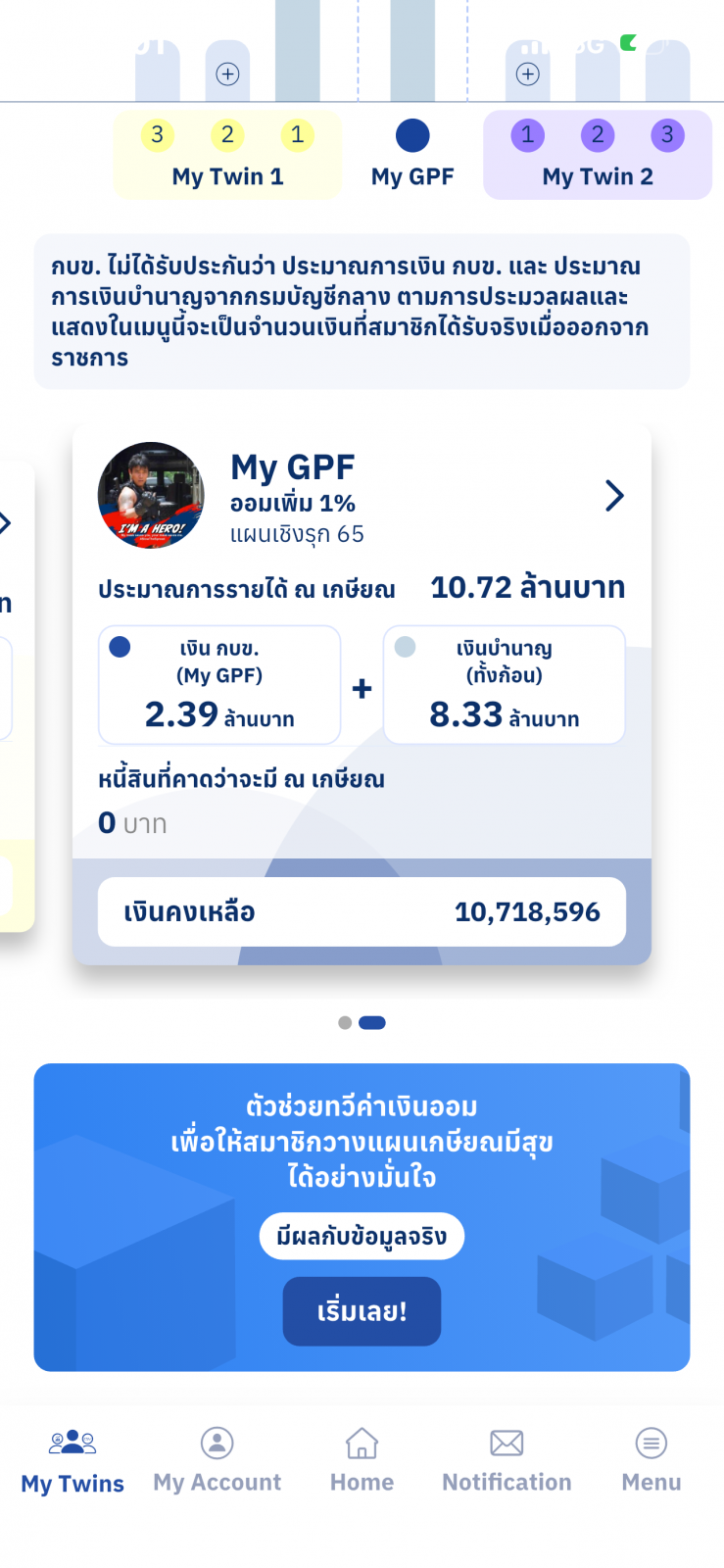The width and height of the screenshot is (724, 1568).
Task: Open the Notification tab
Action: pyautogui.click(x=507, y=1461)
